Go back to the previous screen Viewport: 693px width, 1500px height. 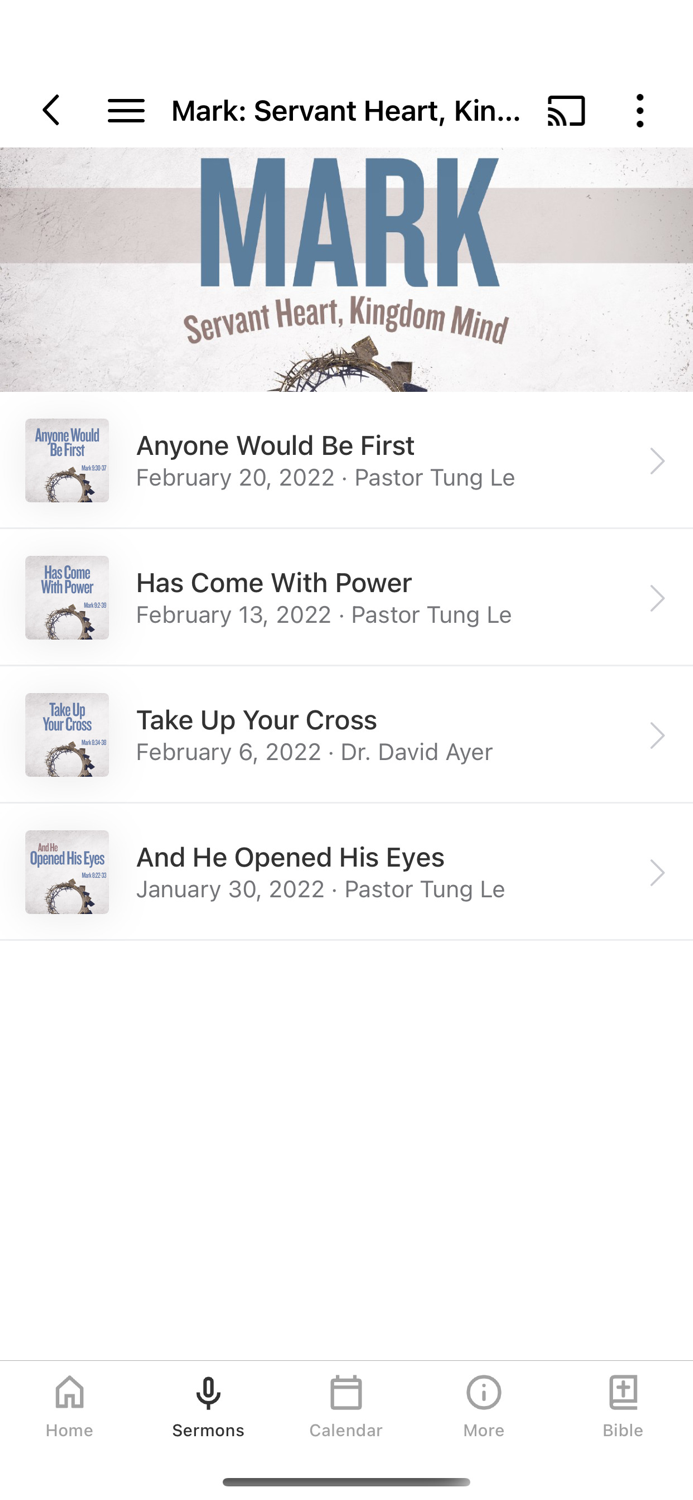[x=51, y=110]
